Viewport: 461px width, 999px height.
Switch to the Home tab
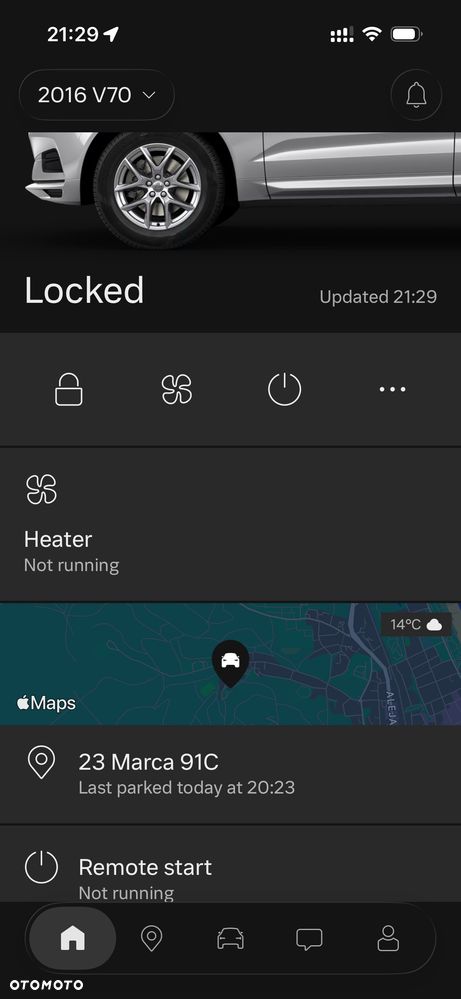[x=72, y=938]
